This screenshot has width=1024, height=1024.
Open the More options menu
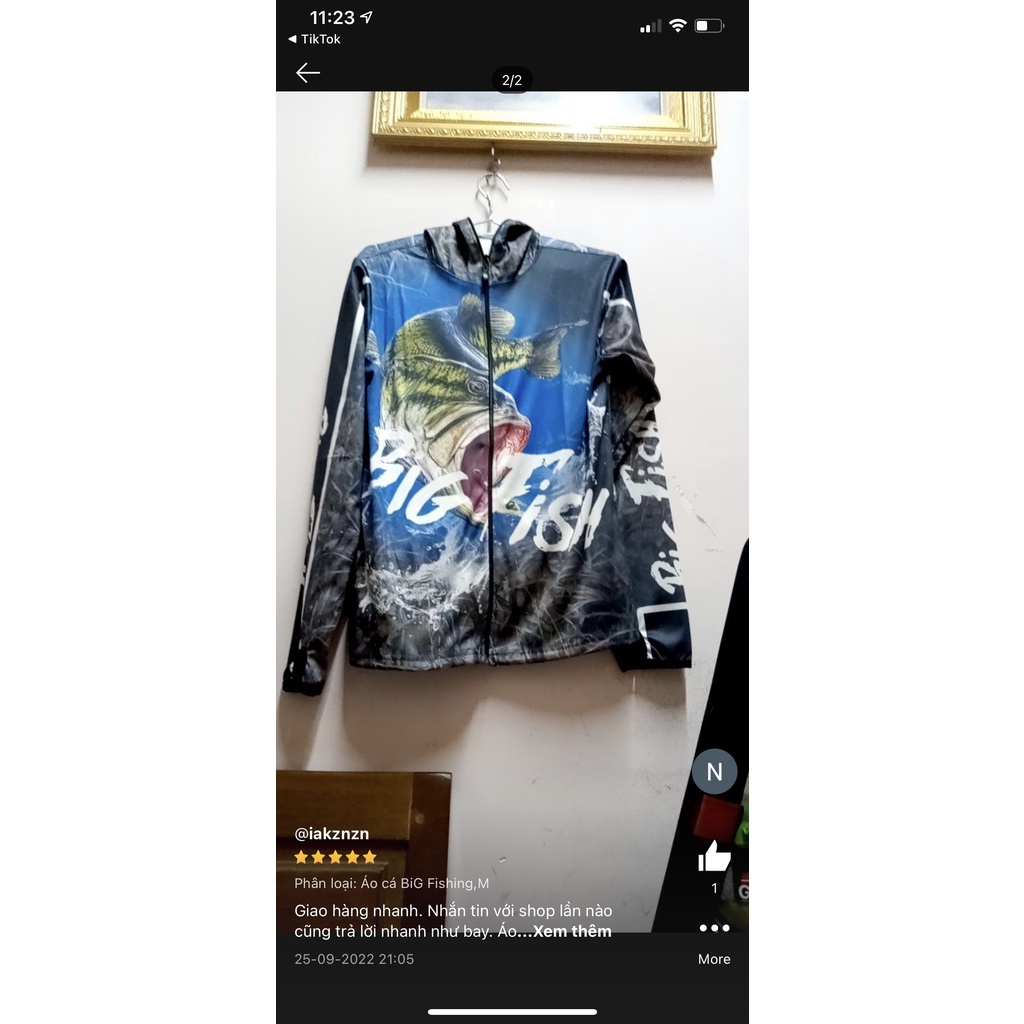point(714,940)
